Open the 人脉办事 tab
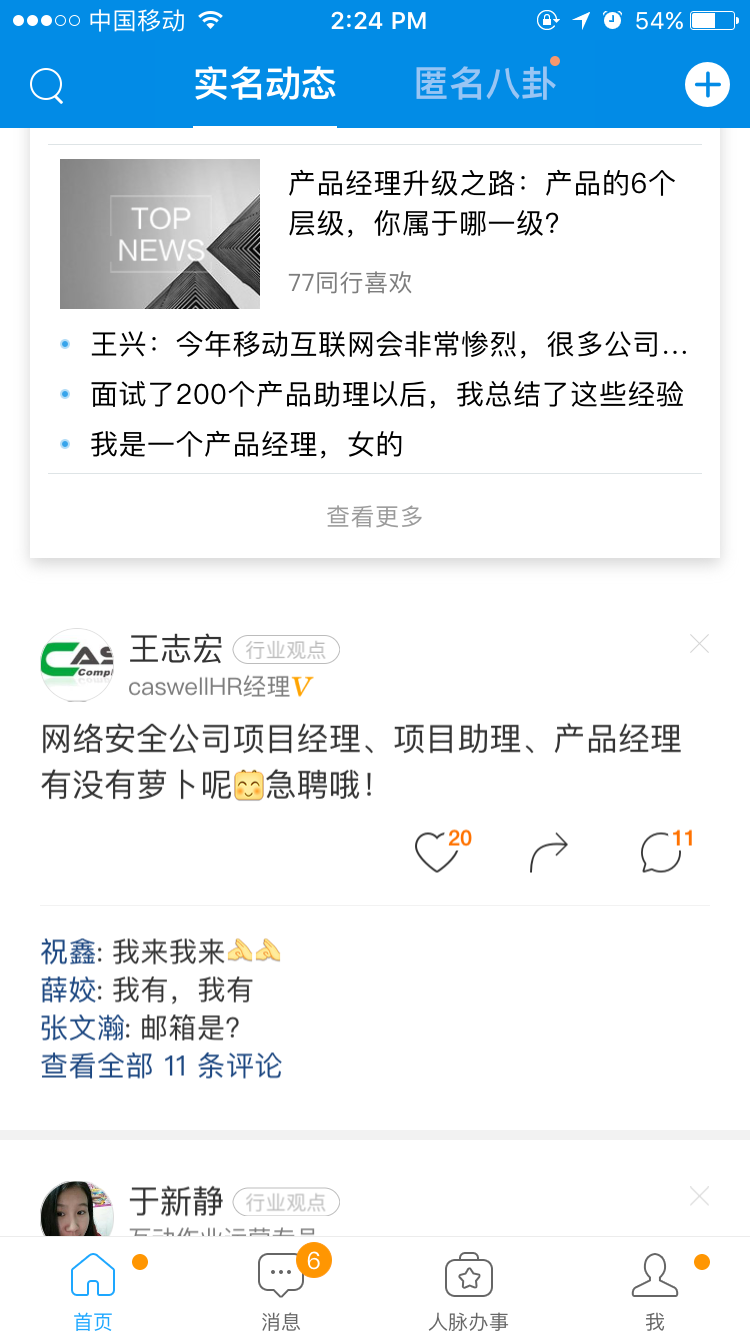Viewport: 750px width, 1334px height. [x=469, y=1291]
